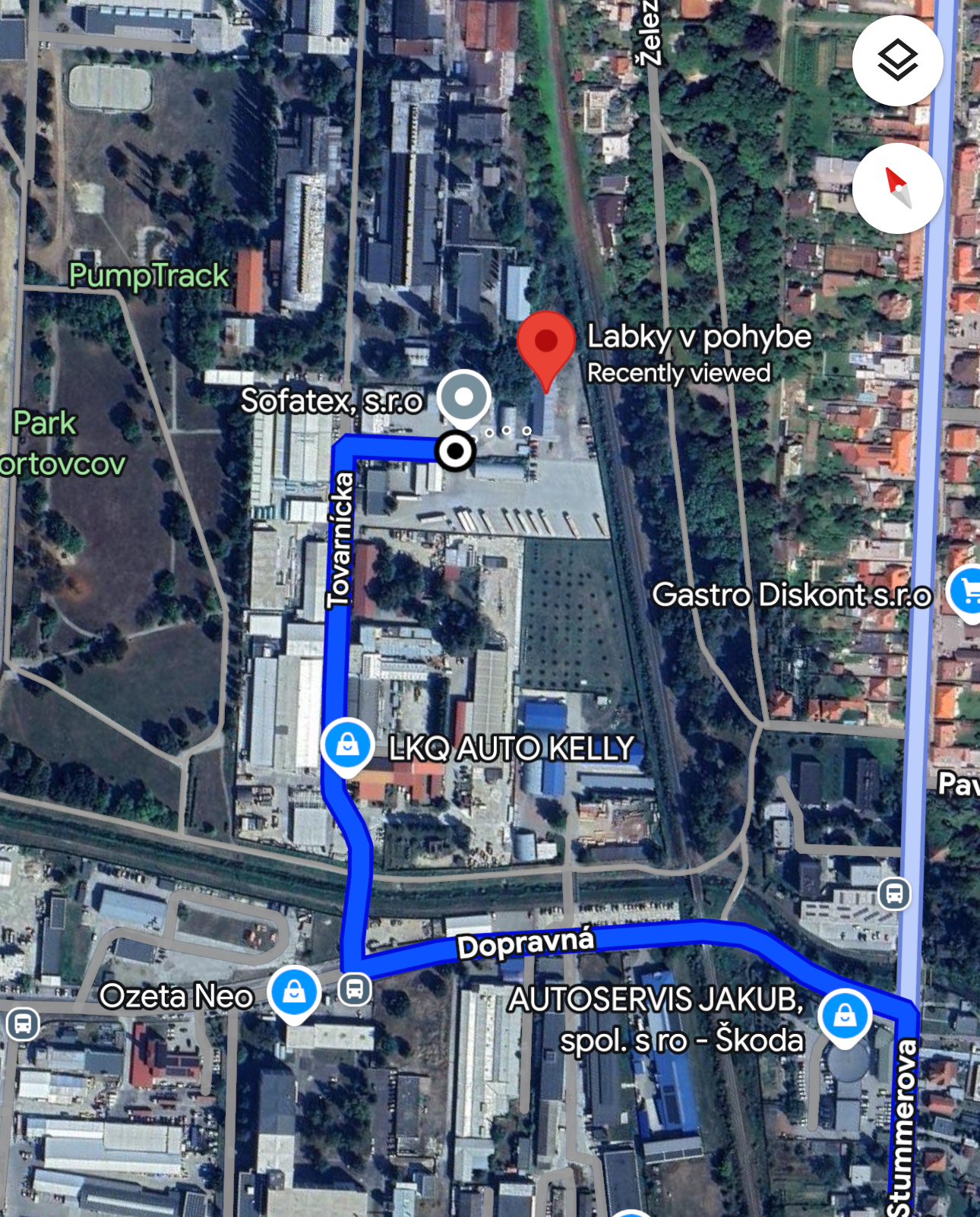
Task: Open the LKQ AUTO KELLY shop marker
Action: click(x=347, y=744)
